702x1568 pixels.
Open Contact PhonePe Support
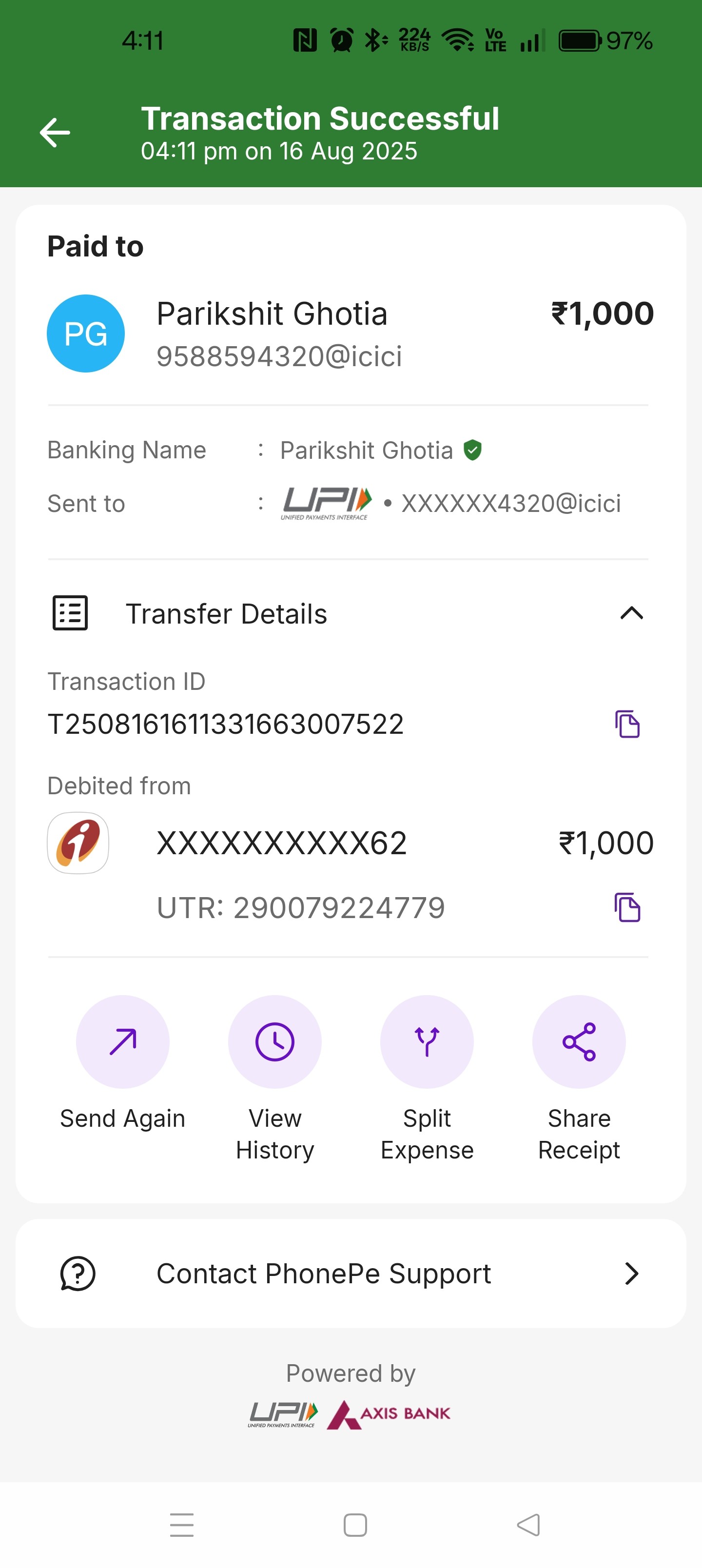[351, 1274]
